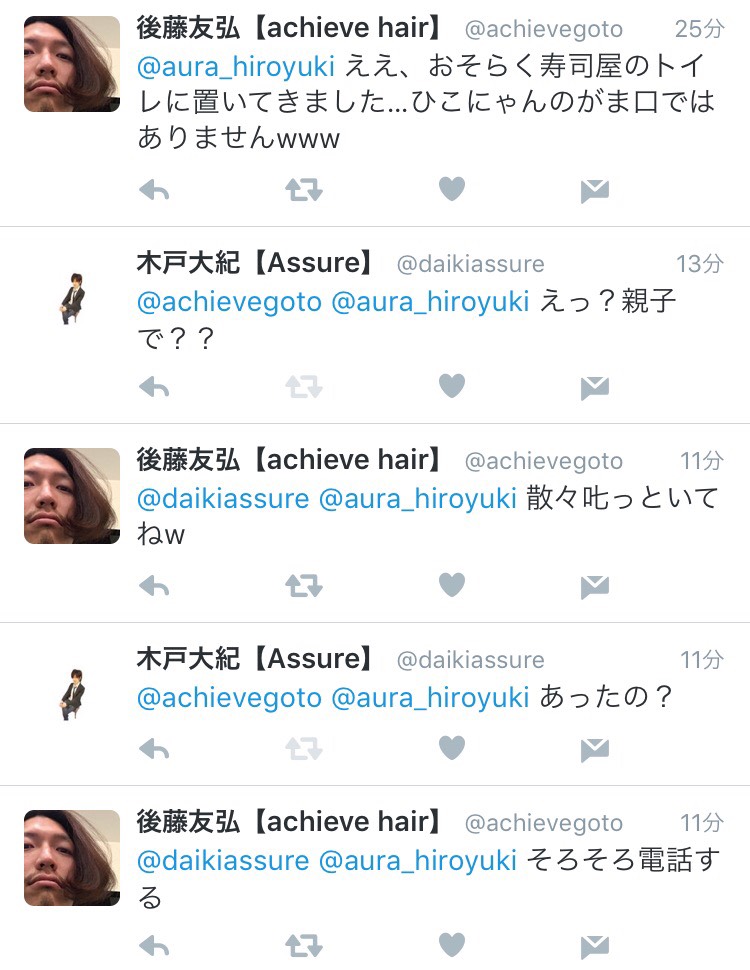Send the 寿司屋のトイレ tweet by message
The width and height of the screenshot is (750, 970).
(595, 191)
